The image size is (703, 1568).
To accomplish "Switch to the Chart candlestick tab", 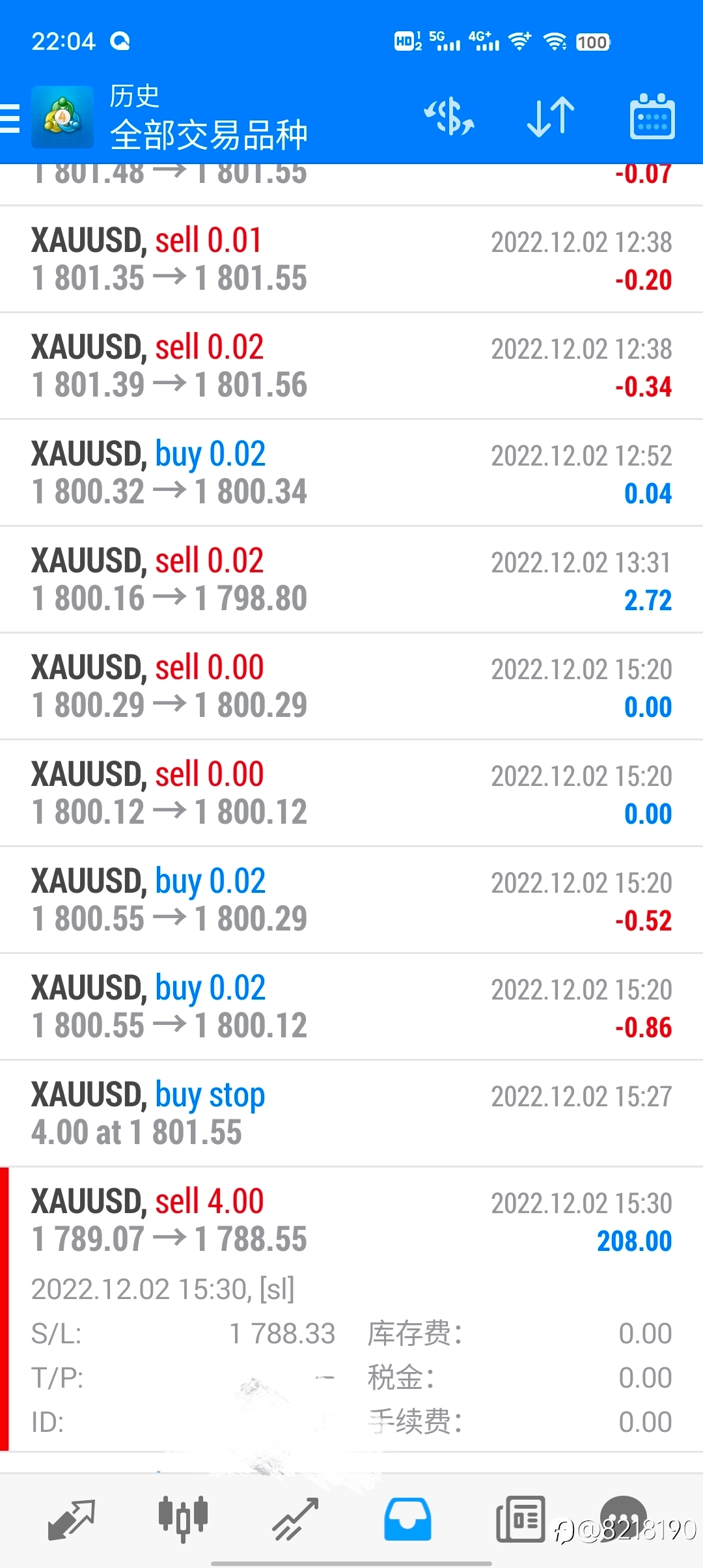I will (183, 1519).
